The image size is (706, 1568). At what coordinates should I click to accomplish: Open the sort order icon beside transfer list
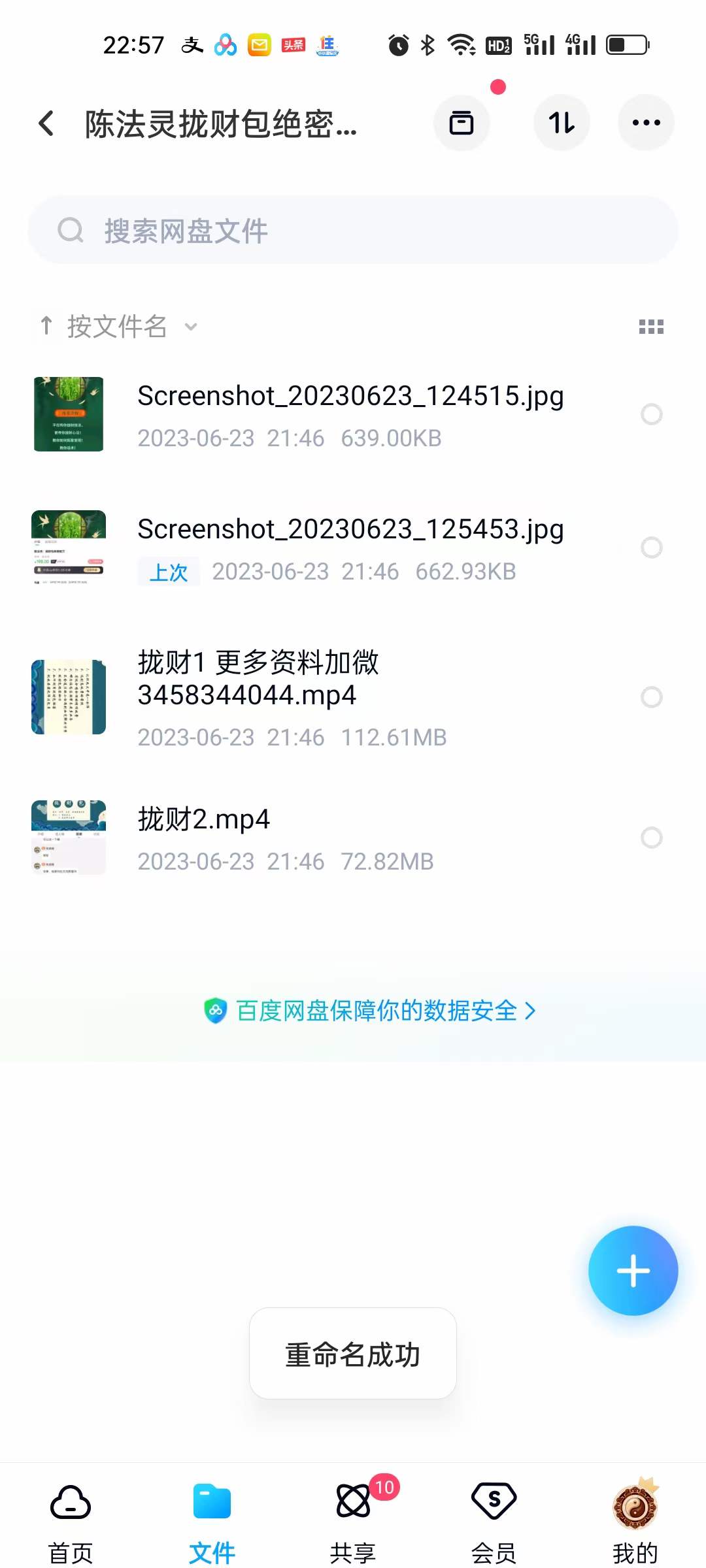562,123
